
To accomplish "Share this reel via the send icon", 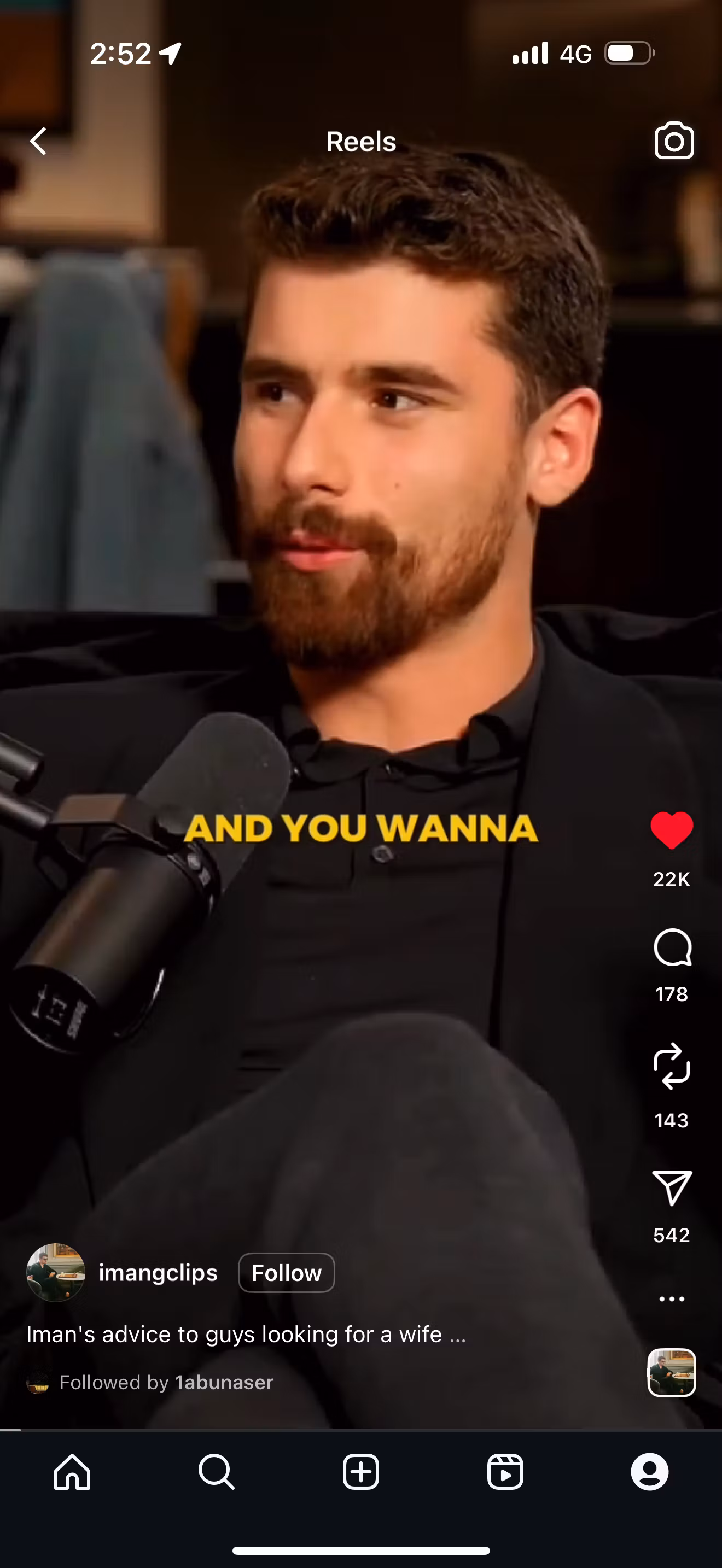I will pyautogui.click(x=672, y=1187).
